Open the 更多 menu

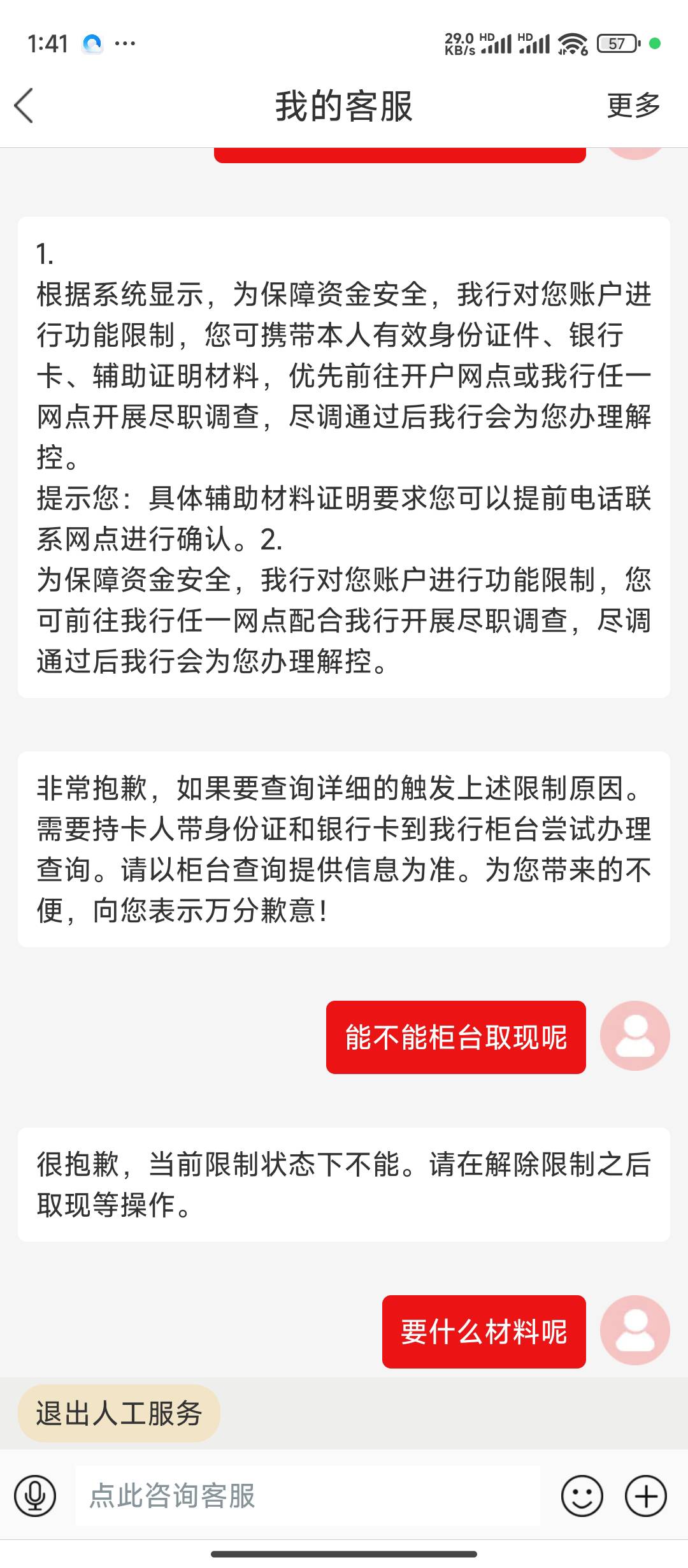click(633, 105)
